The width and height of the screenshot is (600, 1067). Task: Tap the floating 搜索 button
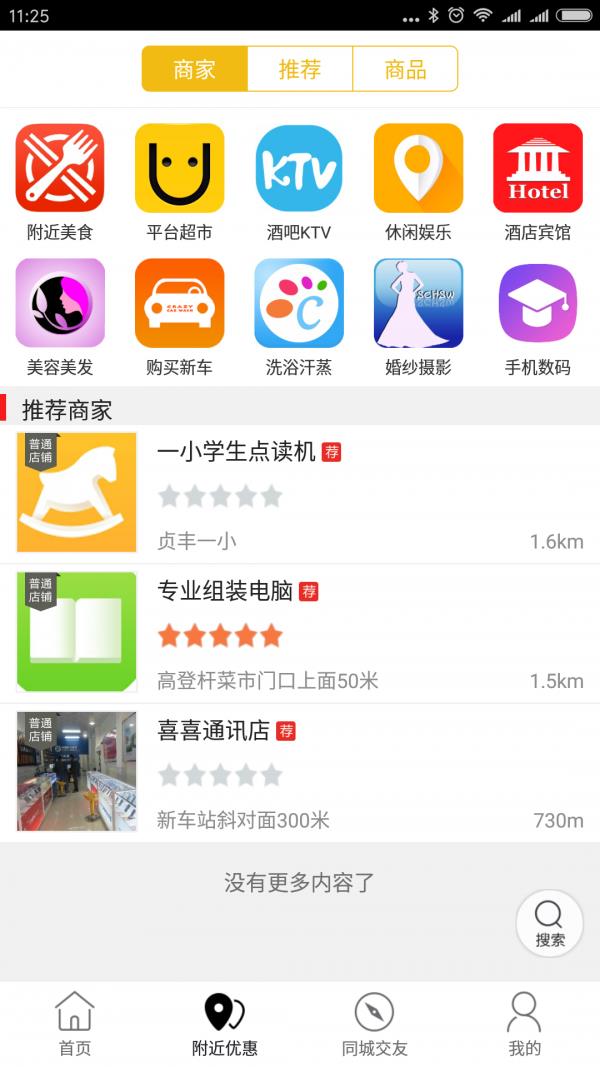click(549, 923)
